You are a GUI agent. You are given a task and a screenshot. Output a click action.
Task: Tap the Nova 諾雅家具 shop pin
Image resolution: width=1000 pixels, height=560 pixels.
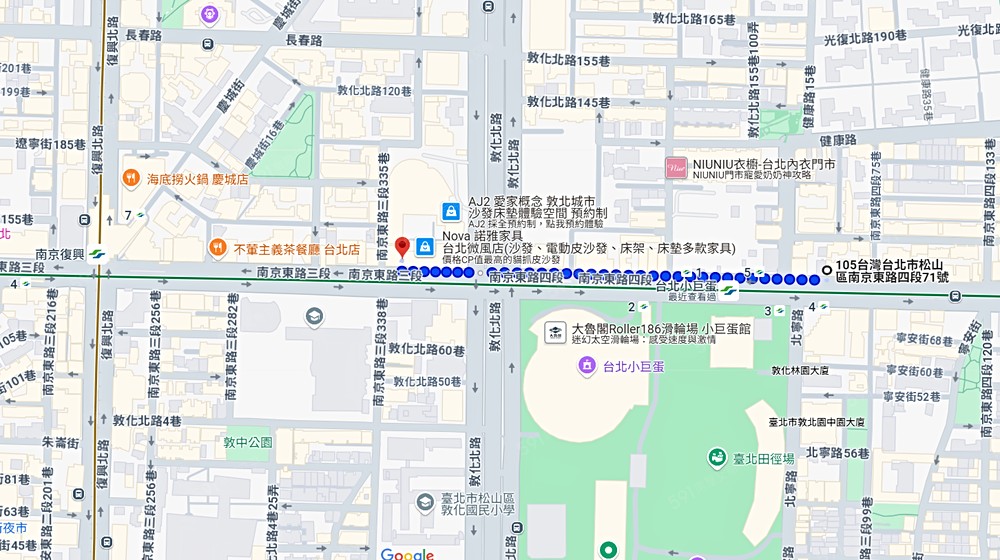coord(424,246)
